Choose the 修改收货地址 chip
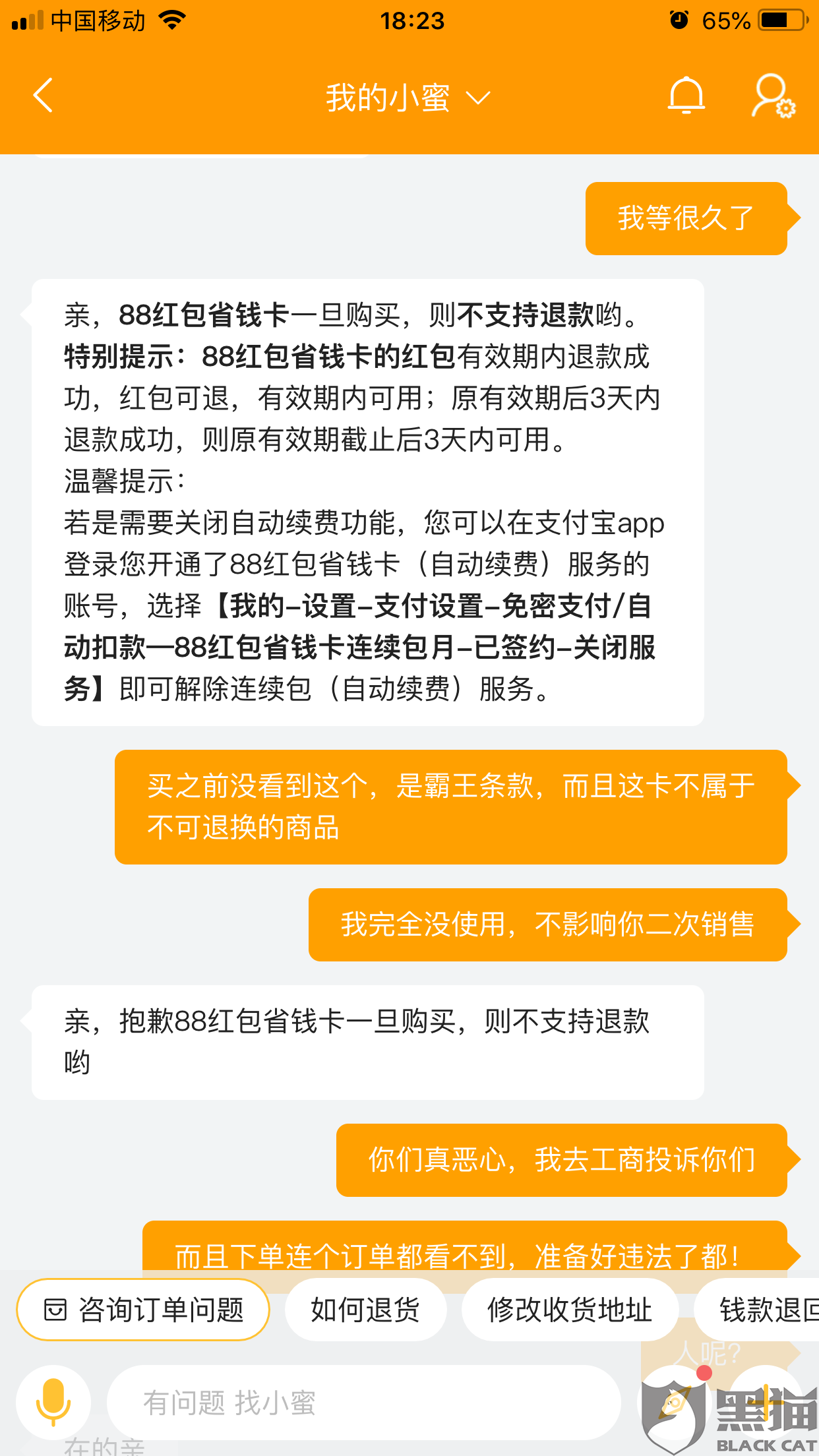 tap(570, 1310)
